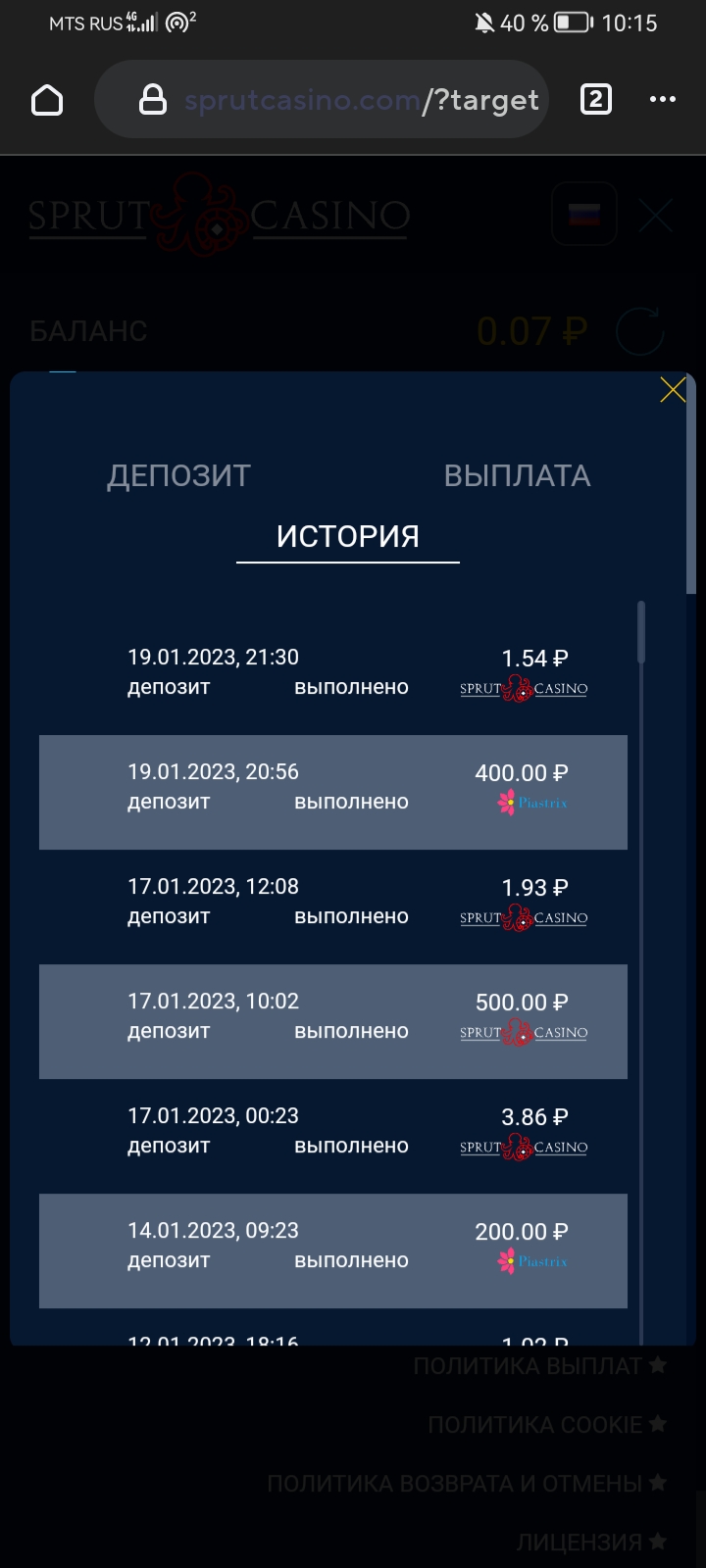
Task: Open the browser tab switcher
Action: pyautogui.click(x=596, y=100)
